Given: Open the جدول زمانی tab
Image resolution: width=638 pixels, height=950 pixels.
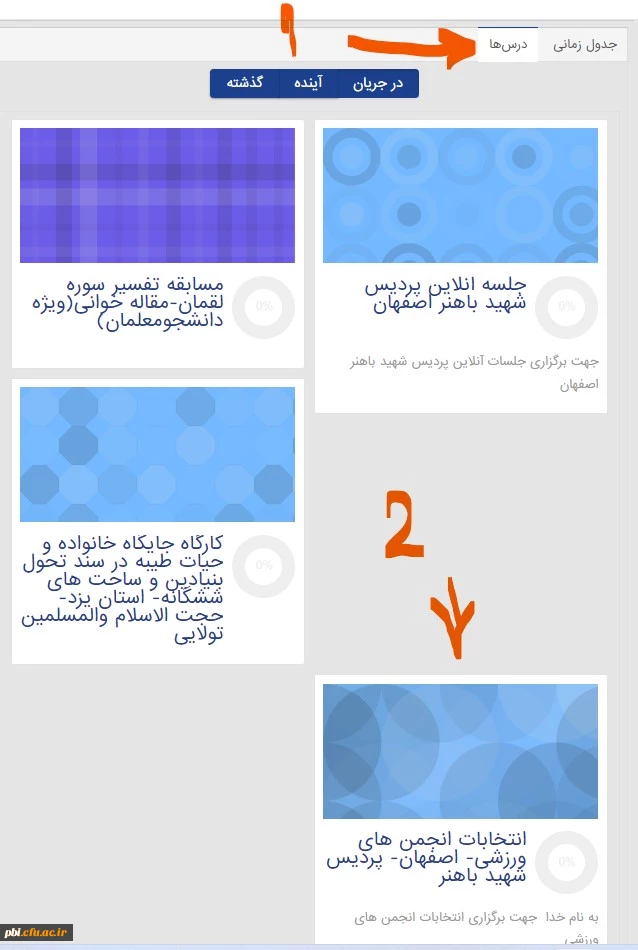Looking at the screenshot, I should (584, 45).
